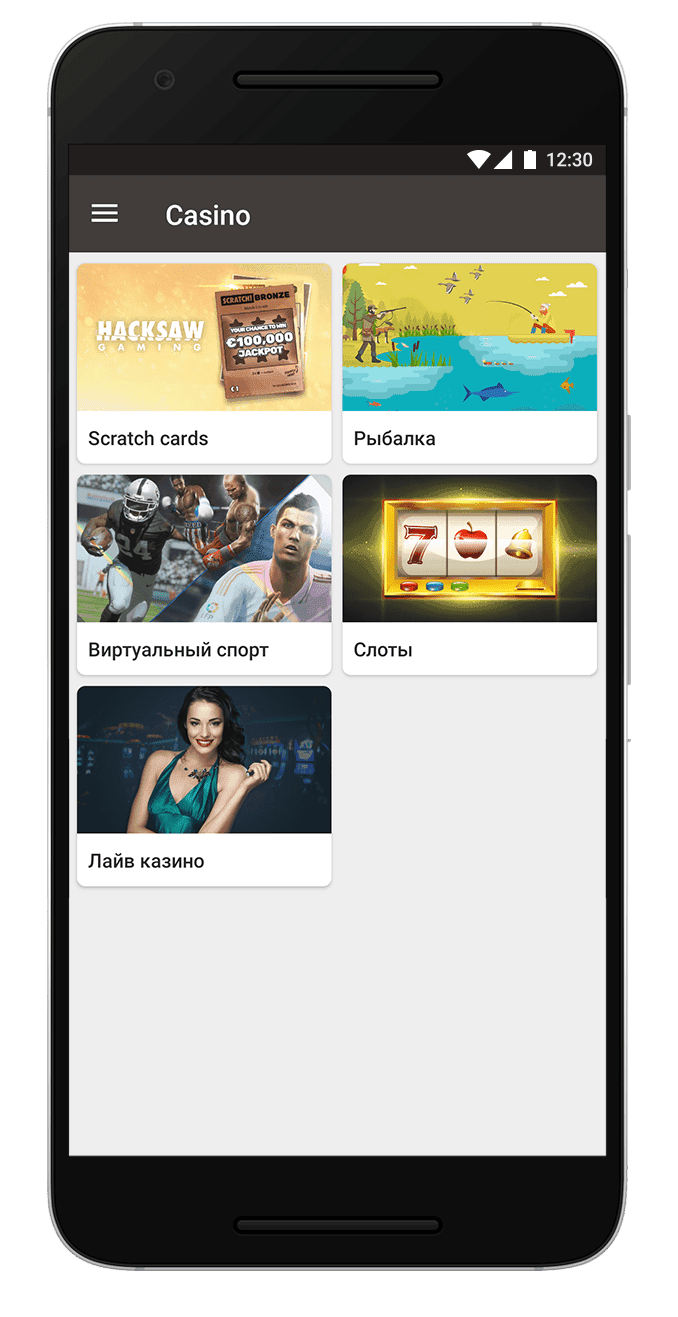
Task: Open the Scratch cards tile
Action: point(204,362)
